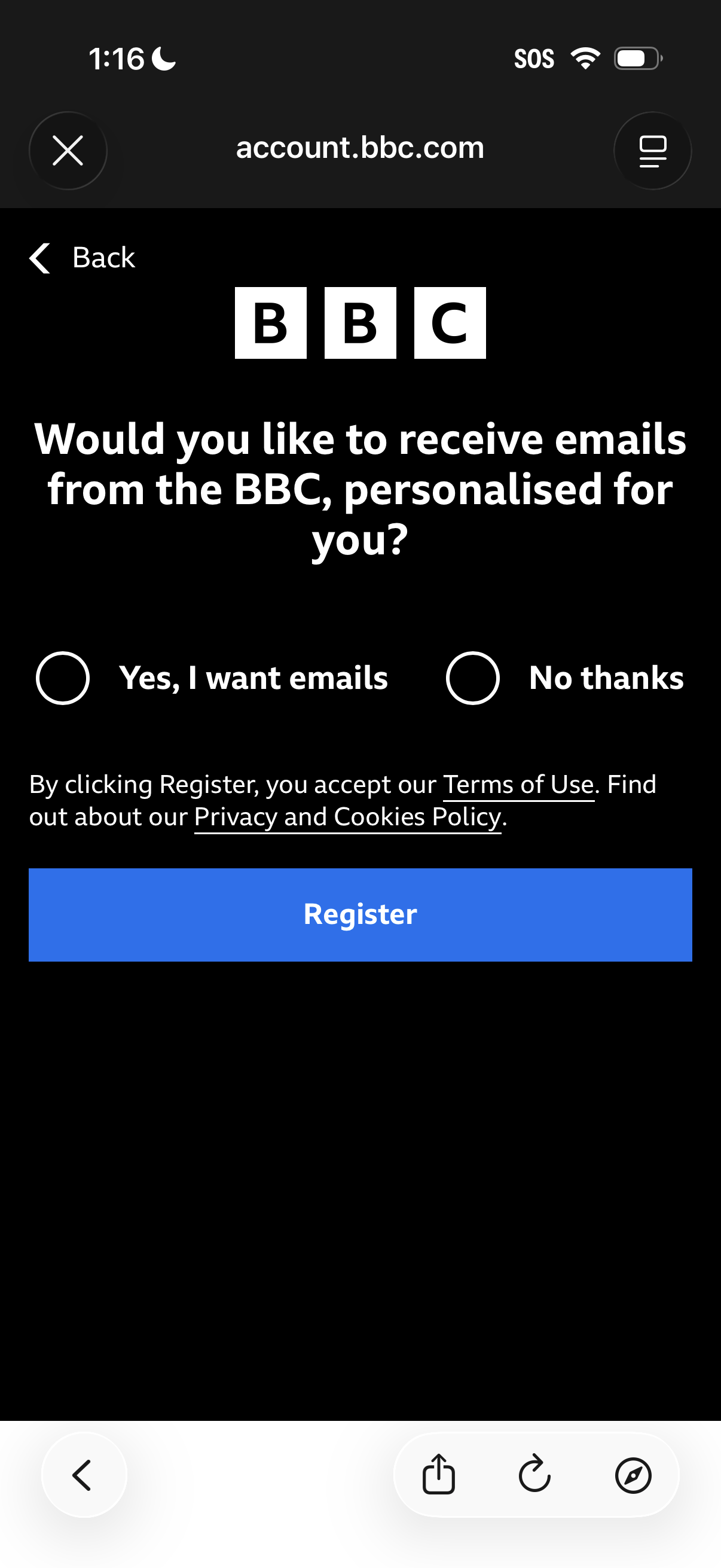Tap Back at the top of the page
The image size is (721, 1568).
pyautogui.click(x=82, y=258)
